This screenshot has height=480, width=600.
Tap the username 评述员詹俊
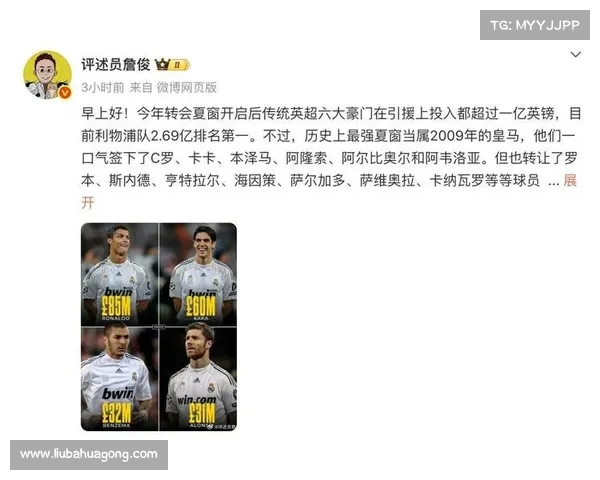[117, 63]
